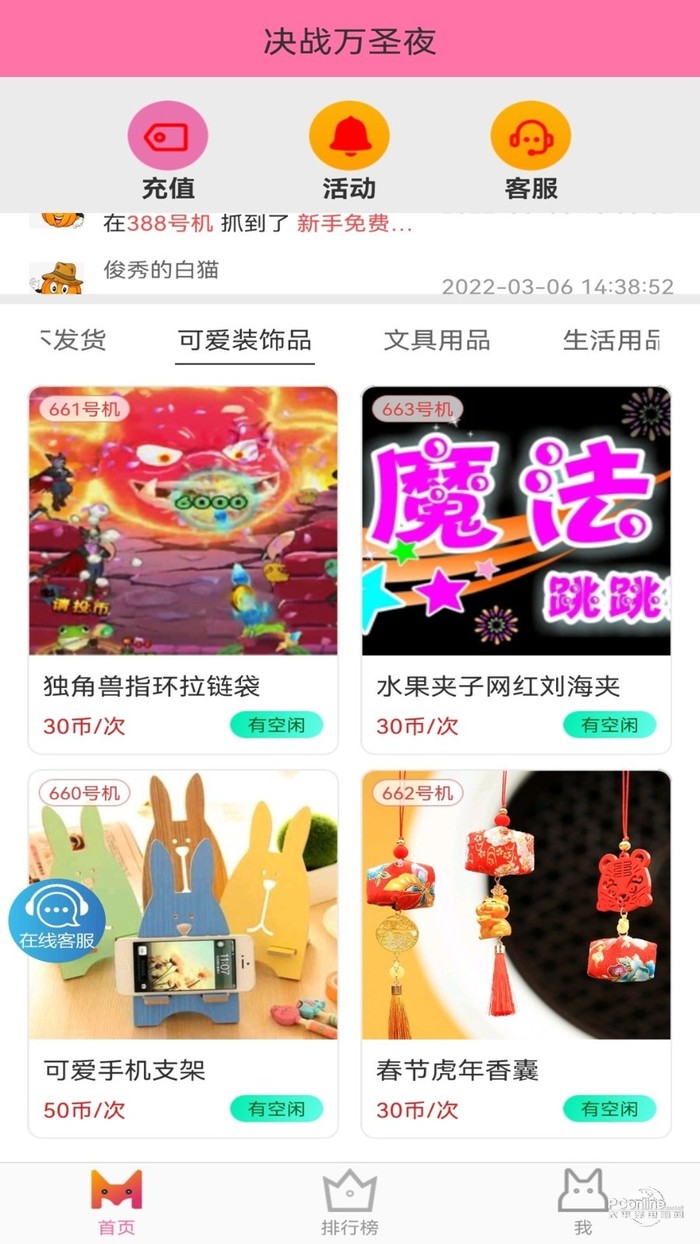Tap 有空闲 on 春节虎年香囊
This screenshot has width=700, height=1244.
(x=609, y=1108)
